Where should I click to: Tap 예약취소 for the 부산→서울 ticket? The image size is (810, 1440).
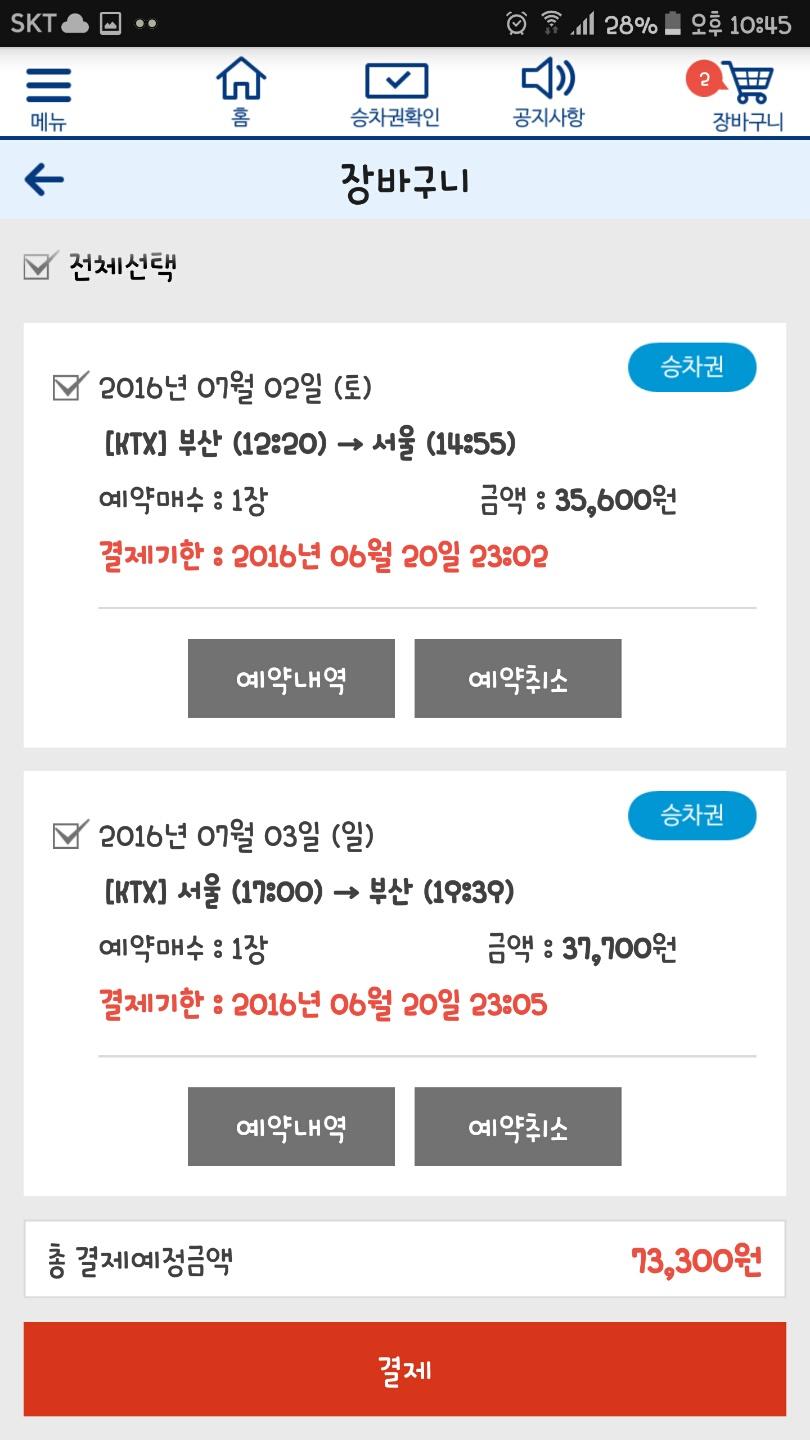518,679
